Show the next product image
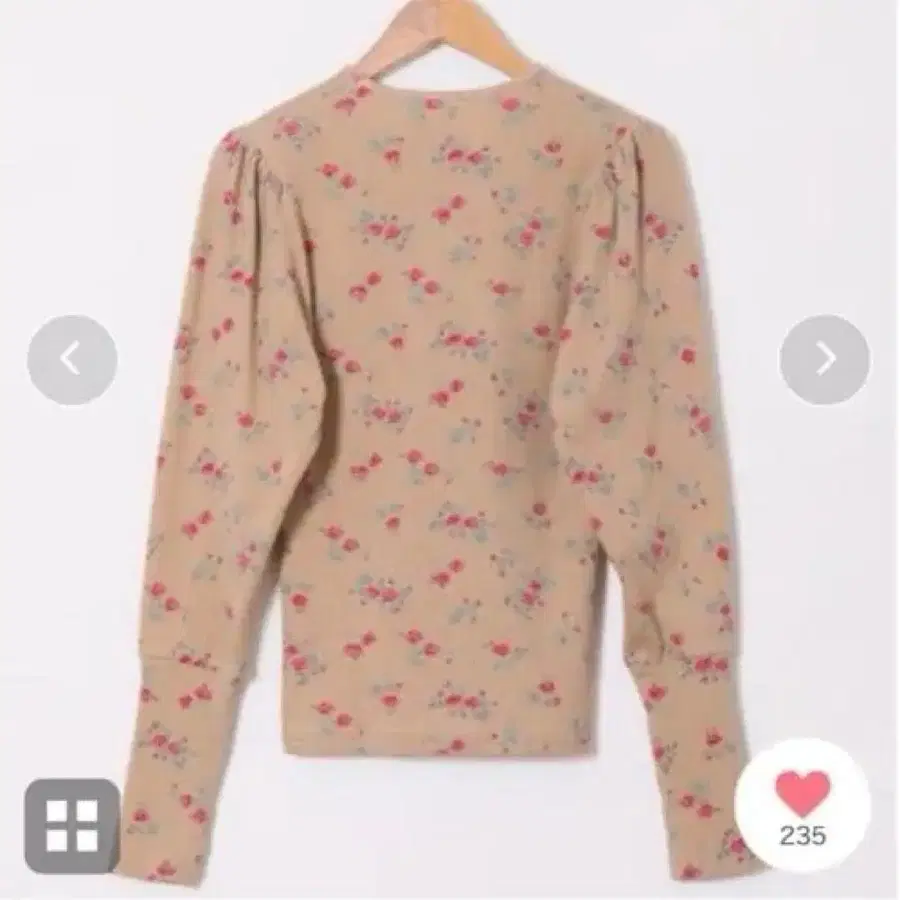 [824, 360]
